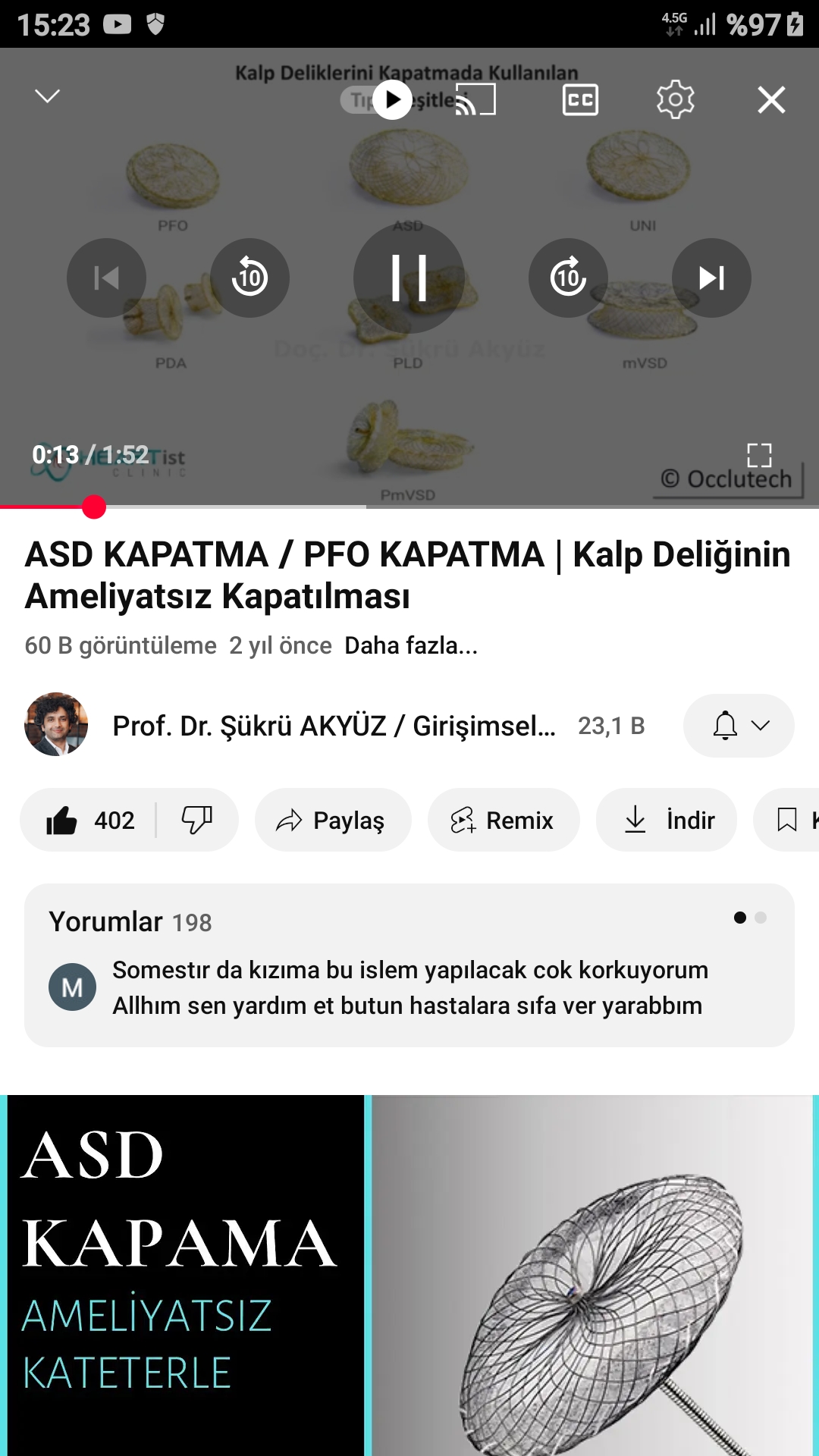Dislike this video
The height and width of the screenshot is (1456, 819).
point(196,820)
